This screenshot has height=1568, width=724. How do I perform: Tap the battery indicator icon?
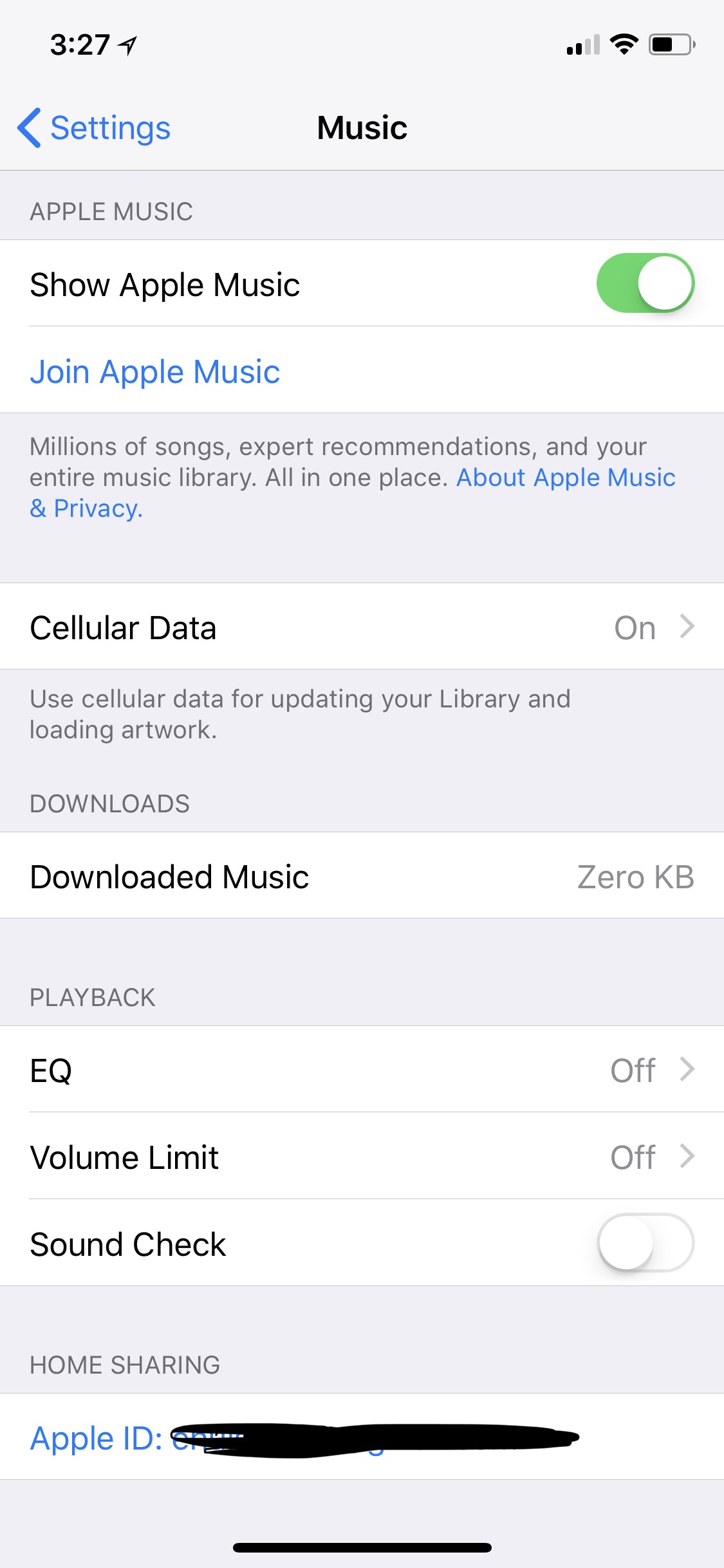click(x=670, y=44)
